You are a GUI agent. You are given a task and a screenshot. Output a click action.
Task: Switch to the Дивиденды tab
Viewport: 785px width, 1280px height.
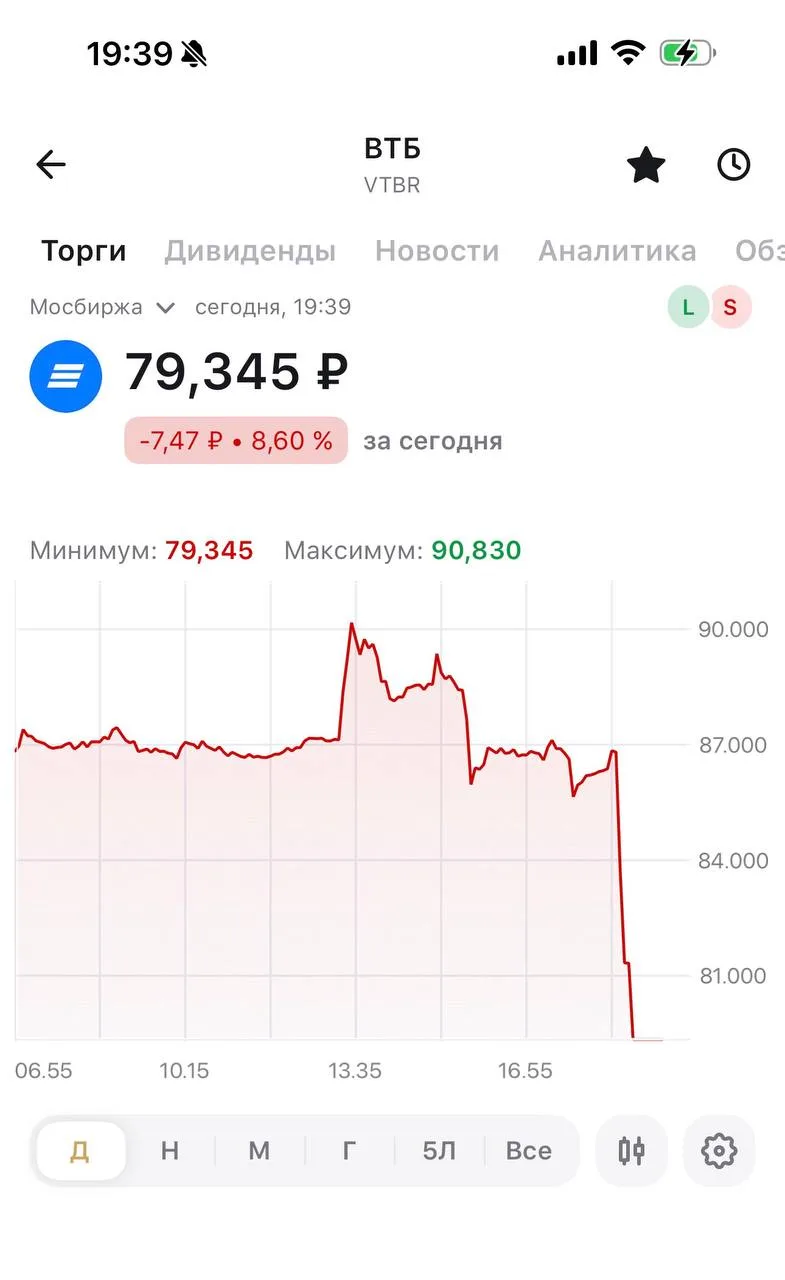coord(250,251)
